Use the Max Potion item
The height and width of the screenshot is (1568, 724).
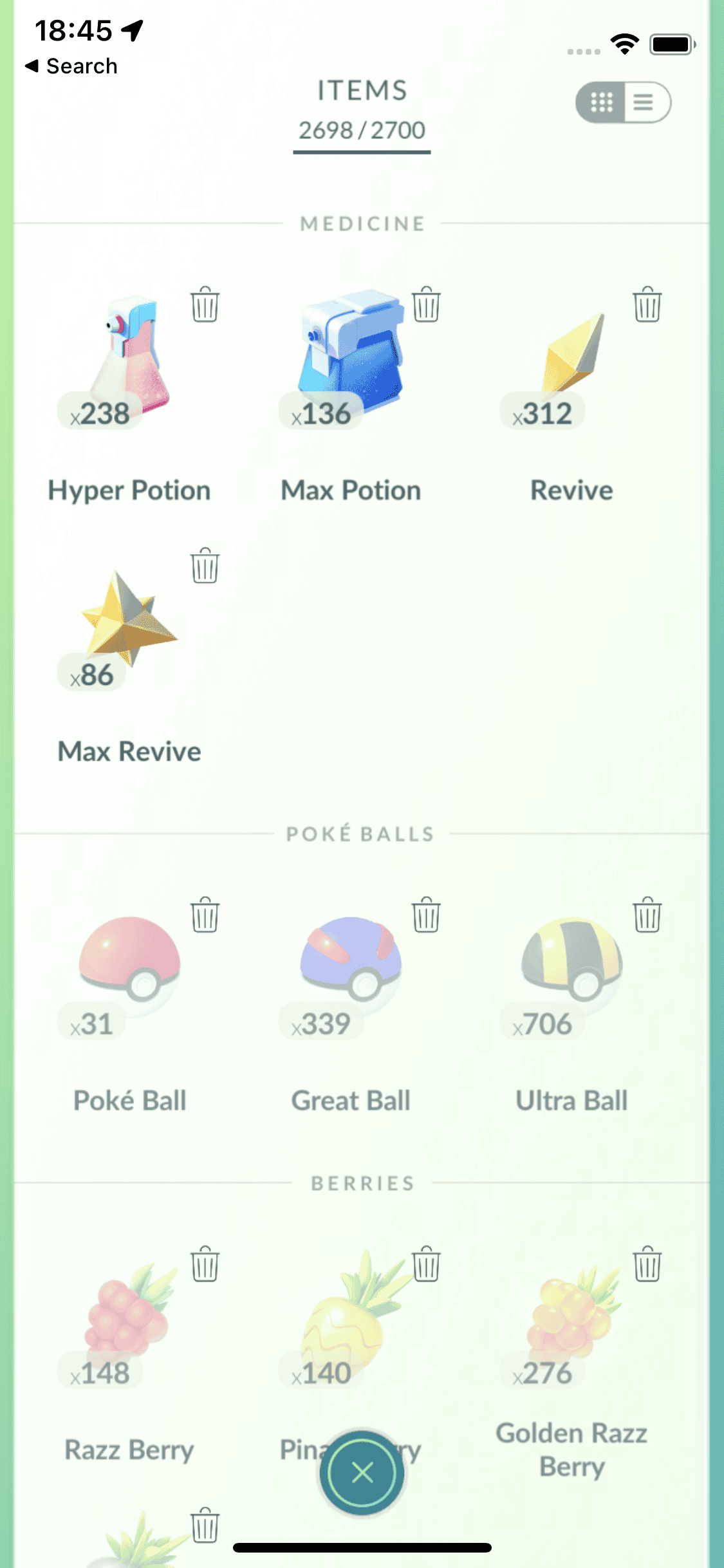tap(351, 354)
